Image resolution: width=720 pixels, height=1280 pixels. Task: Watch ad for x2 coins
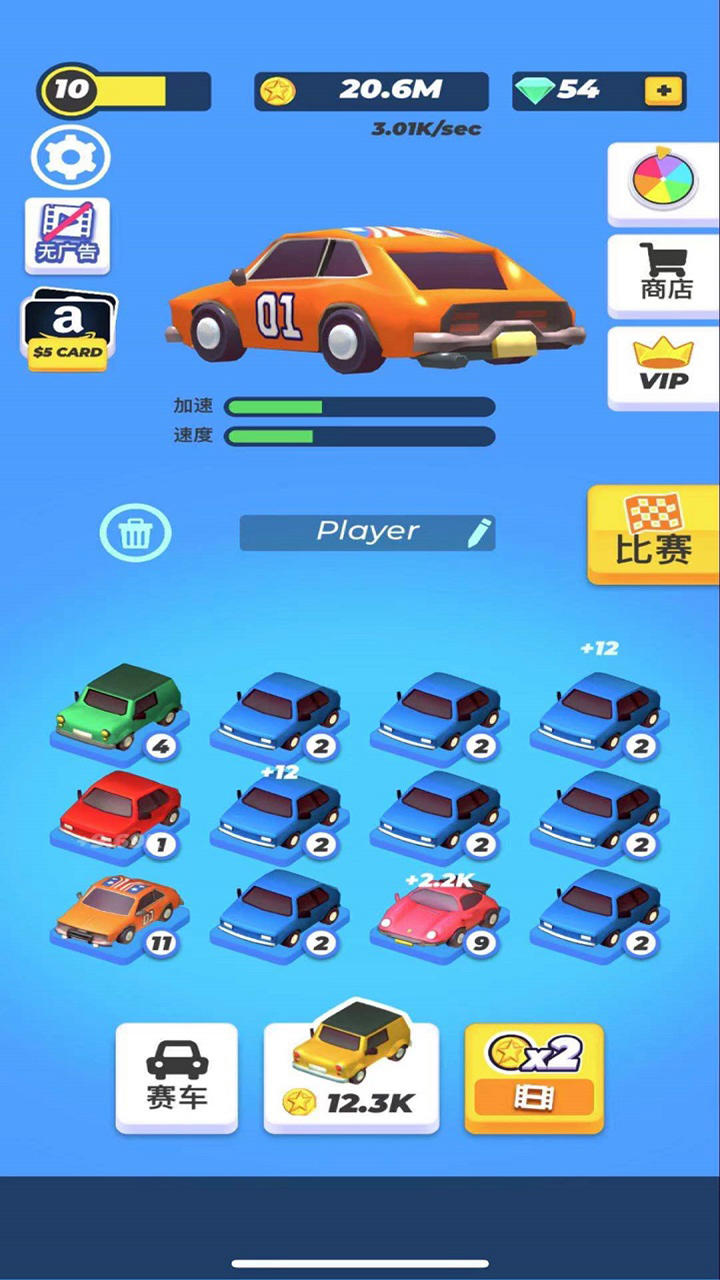point(534,1077)
